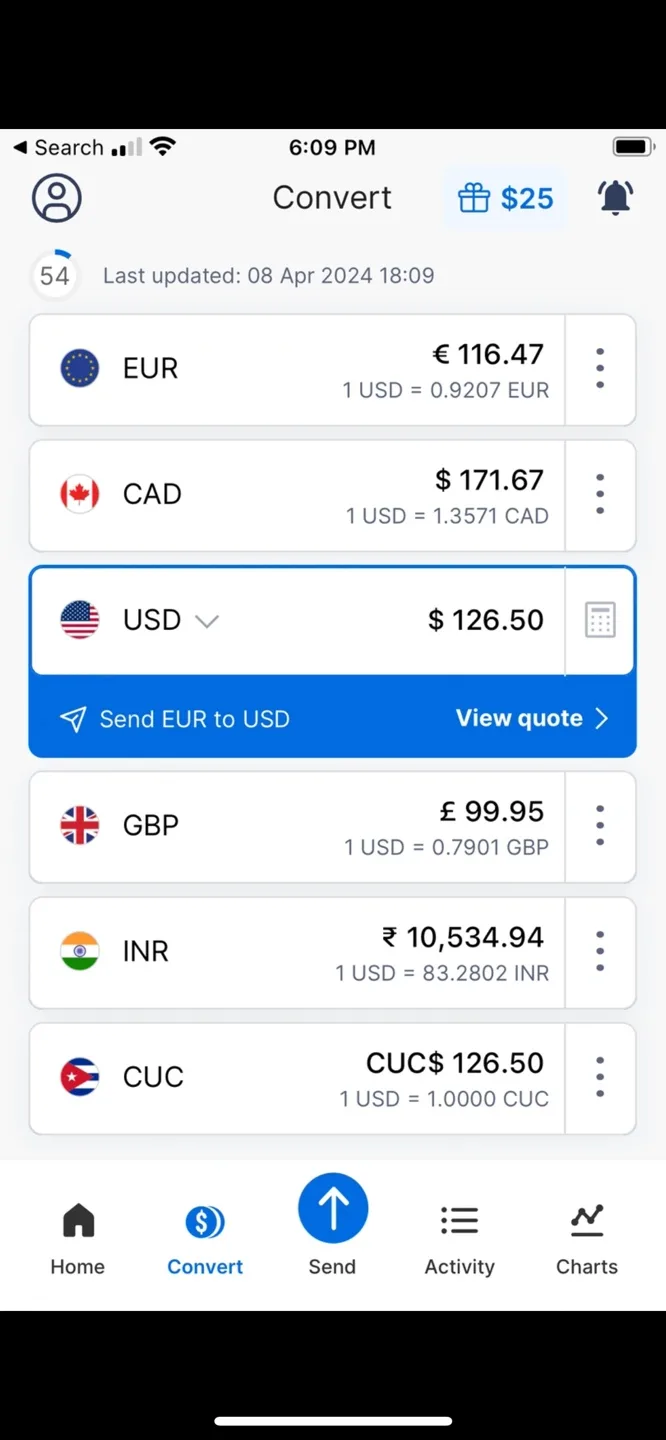
Task: Select the GBP currency card
Action: click(297, 826)
